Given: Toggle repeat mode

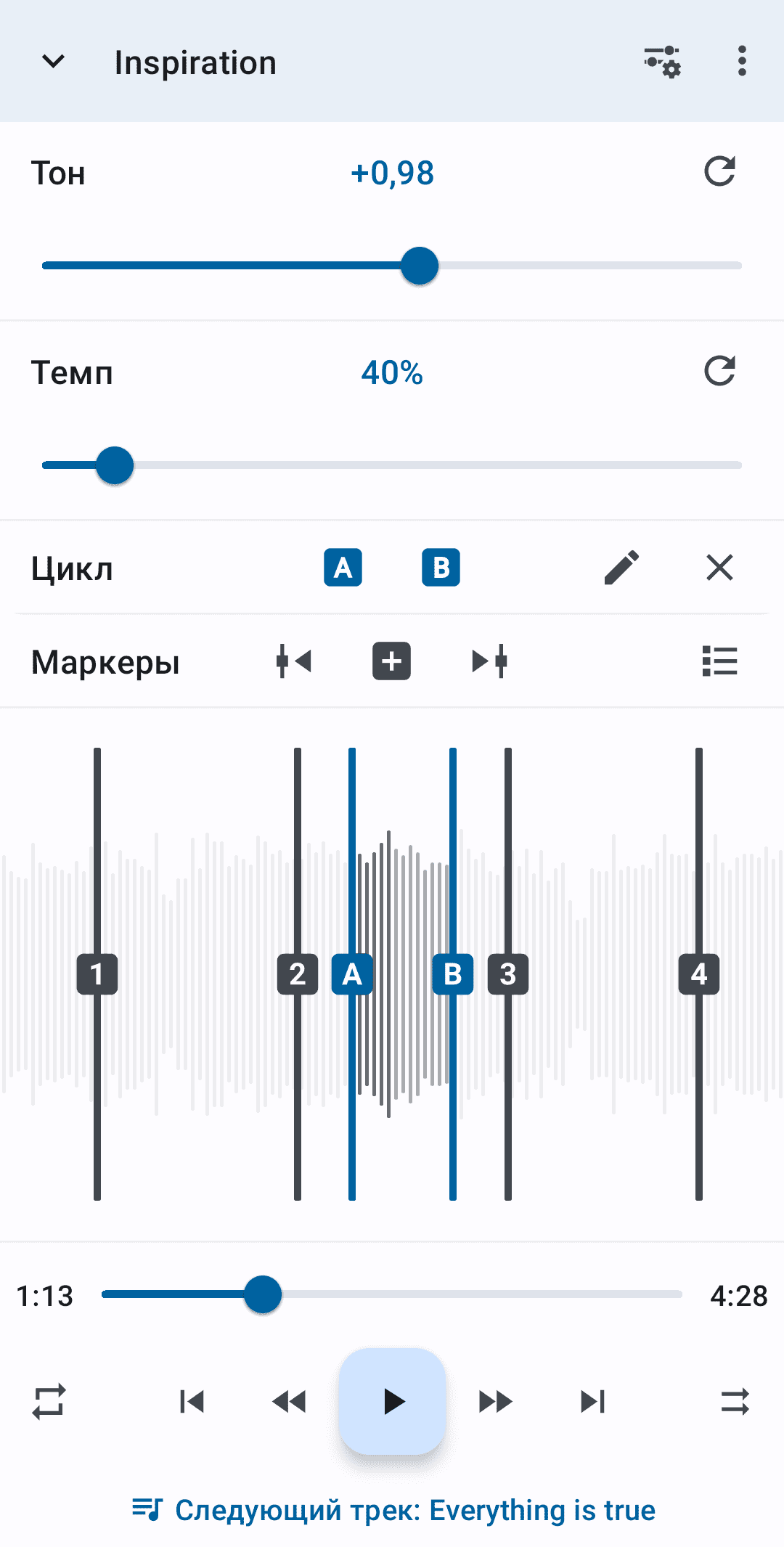Looking at the screenshot, I should tap(49, 1401).
